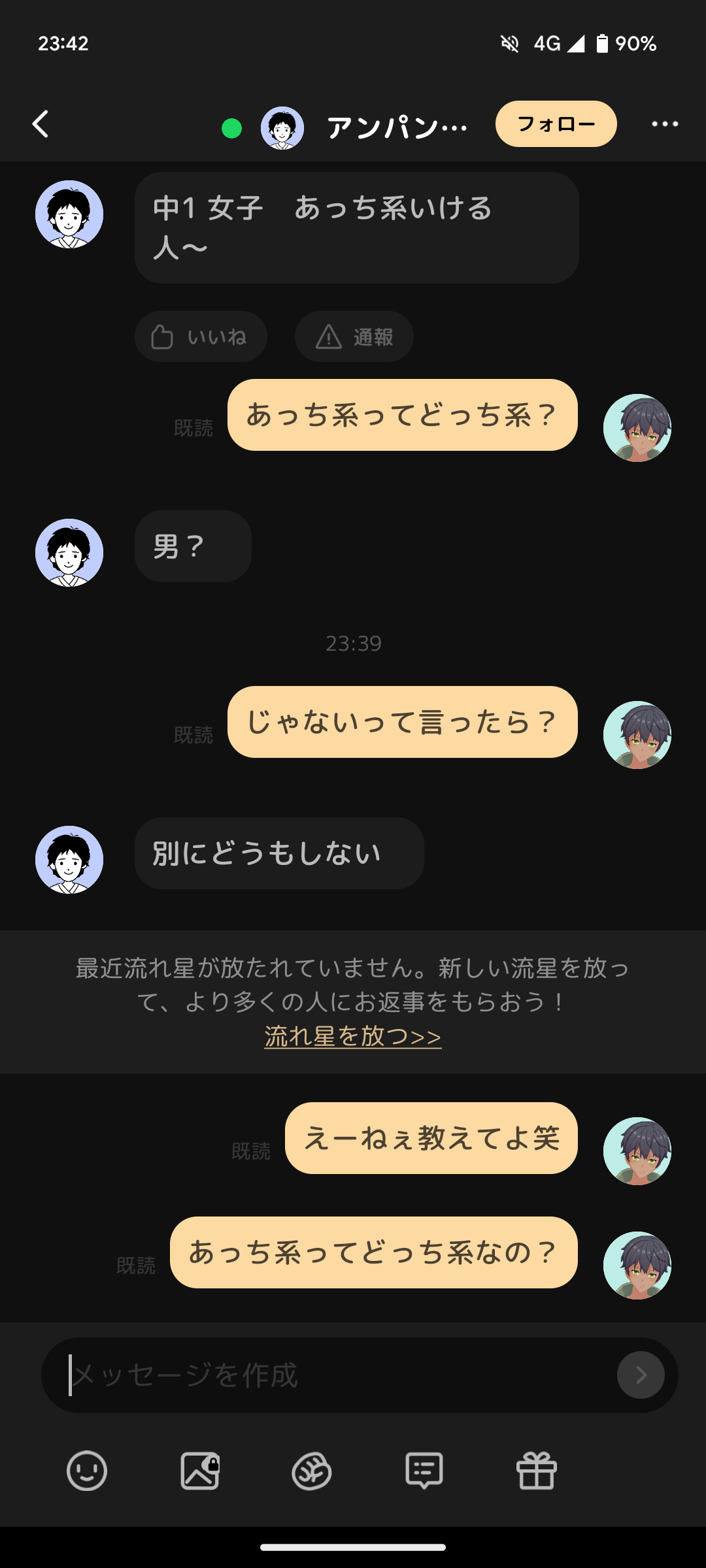Send a gift using the present icon
The width and height of the screenshot is (706, 1568).
click(537, 1471)
